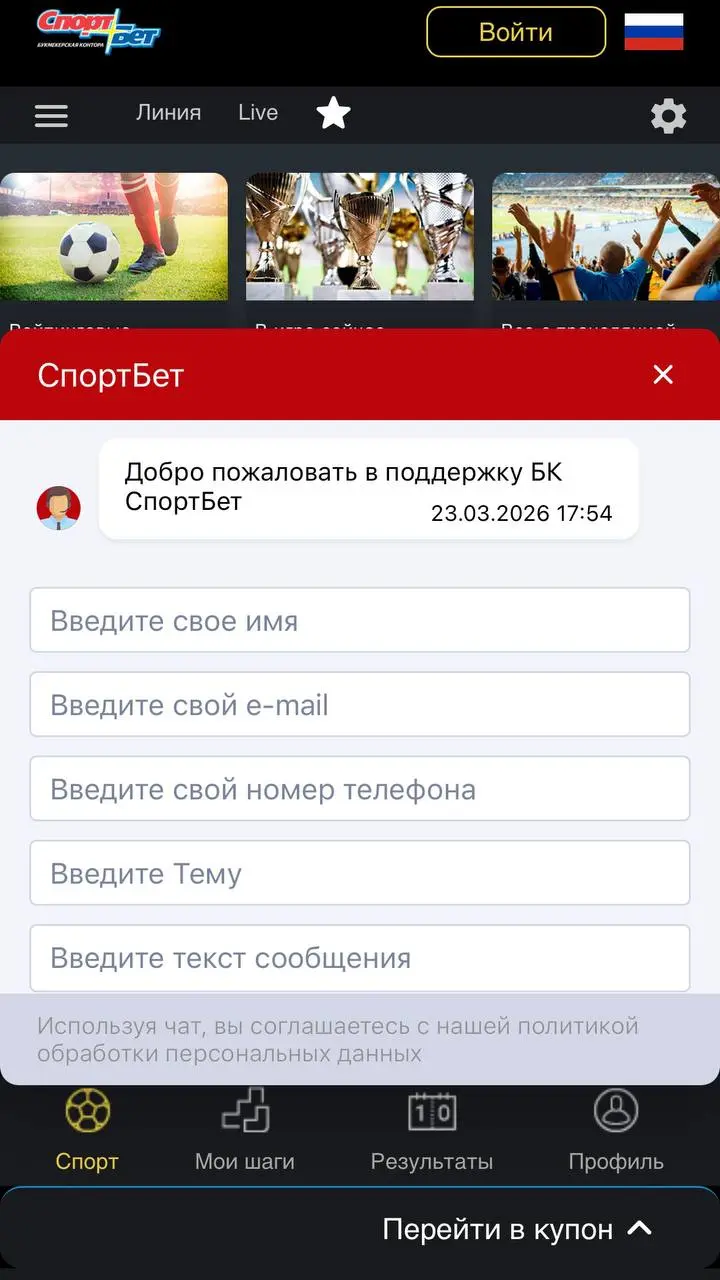Switch to the Live tab
The height and width of the screenshot is (1280, 720).
[x=257, y=113]
